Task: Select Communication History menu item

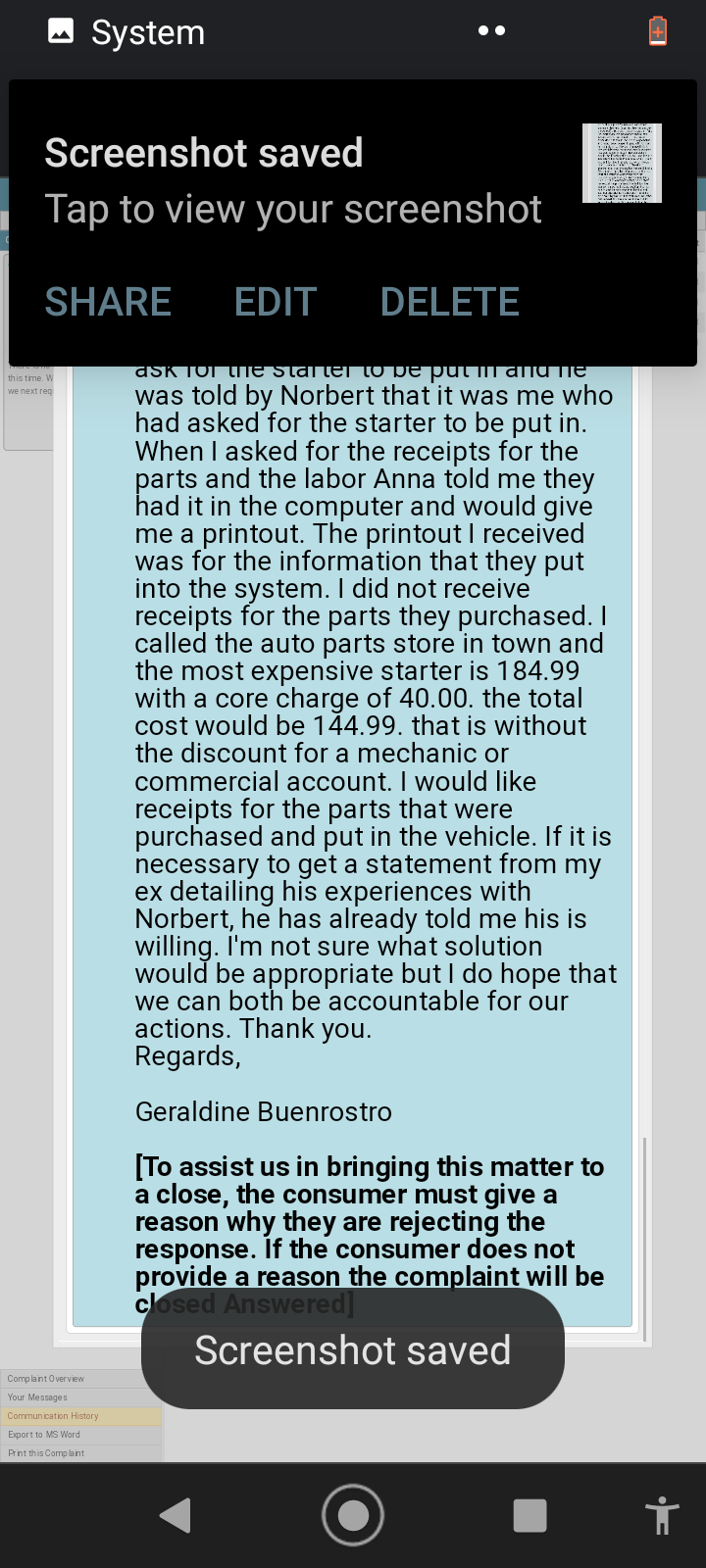Action: tap(80, 1415)
